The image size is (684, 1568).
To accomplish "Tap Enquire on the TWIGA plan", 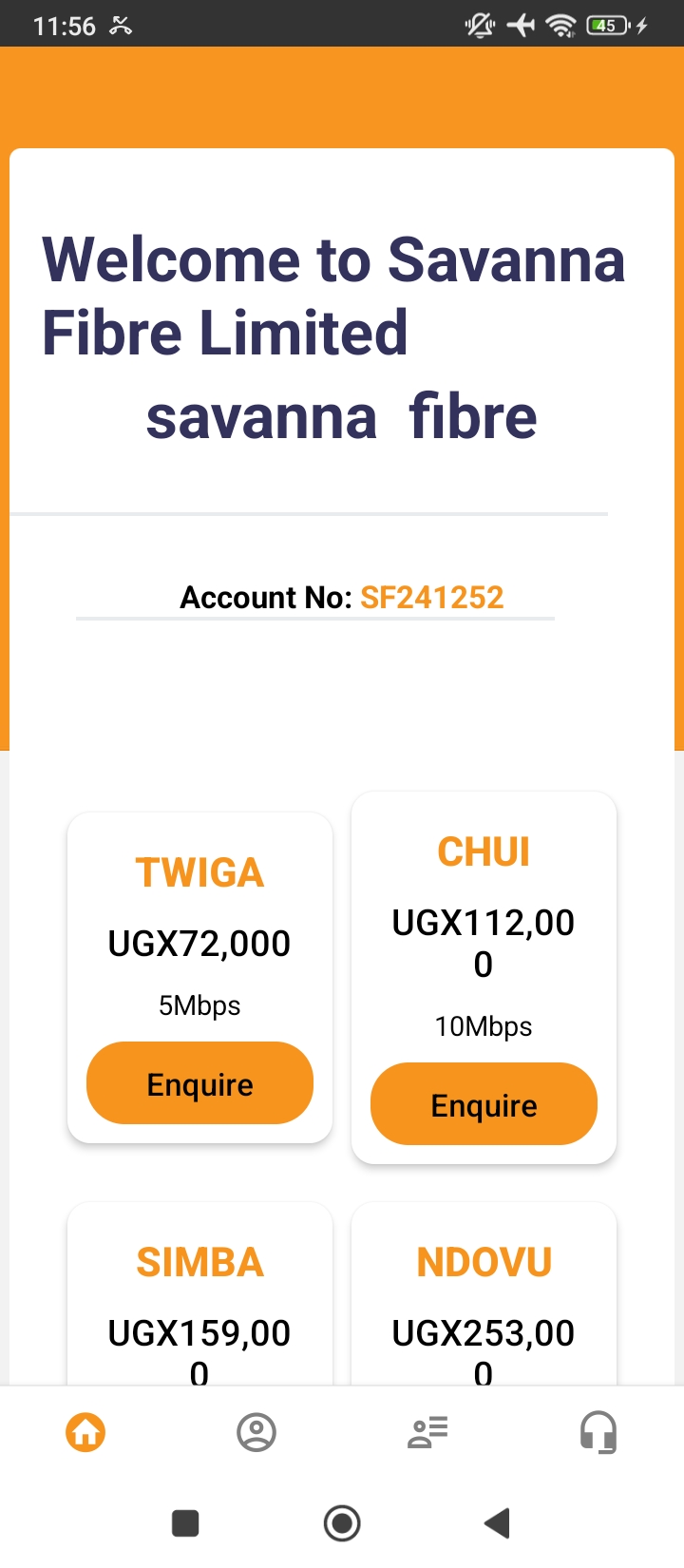I will [199, 1082].
